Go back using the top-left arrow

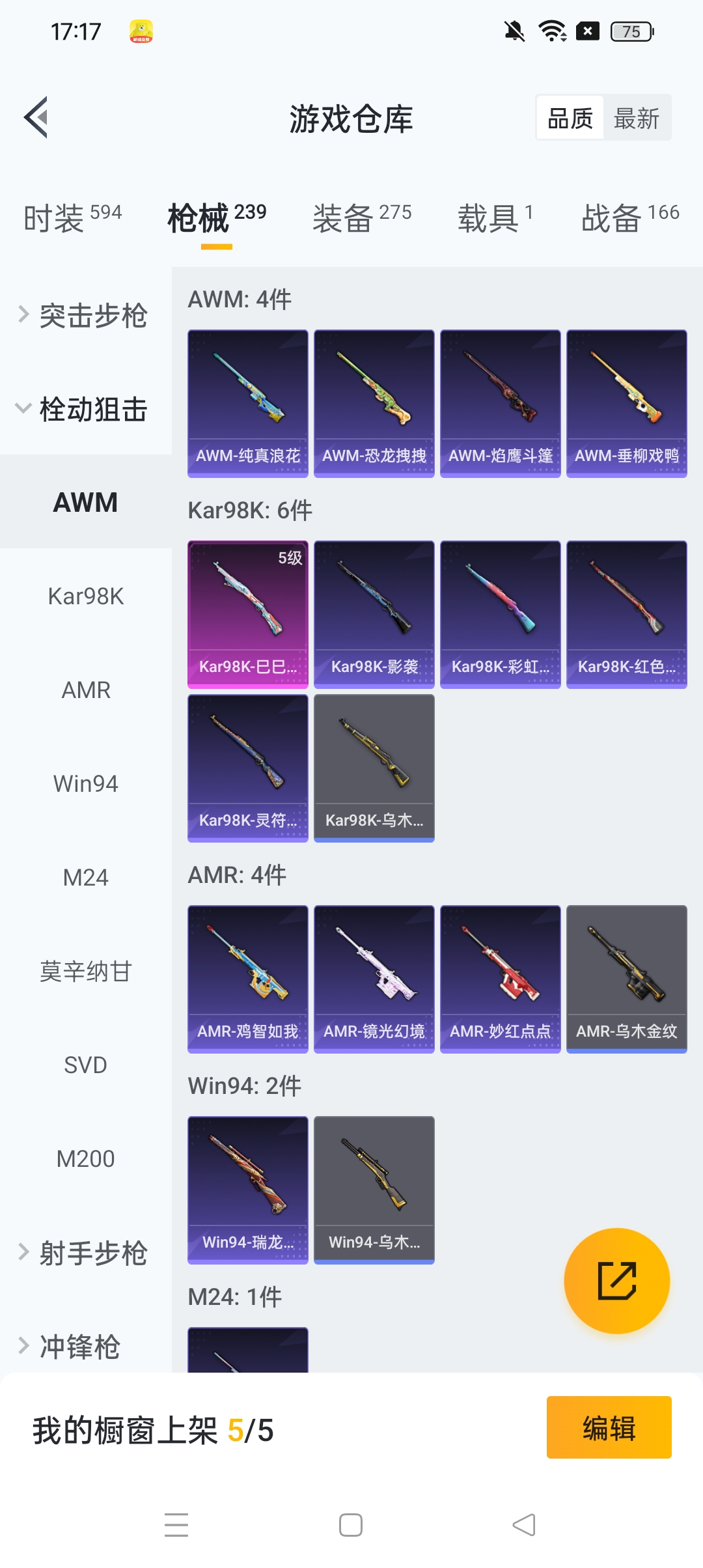(x=36, y=118)
